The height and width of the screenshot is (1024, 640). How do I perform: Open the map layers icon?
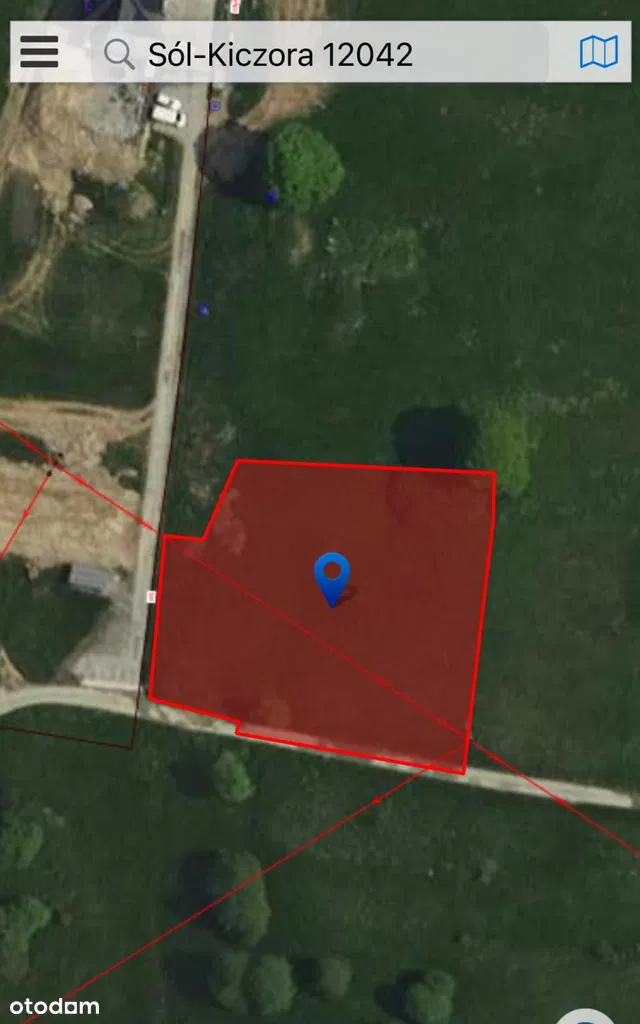coord(599,52)
